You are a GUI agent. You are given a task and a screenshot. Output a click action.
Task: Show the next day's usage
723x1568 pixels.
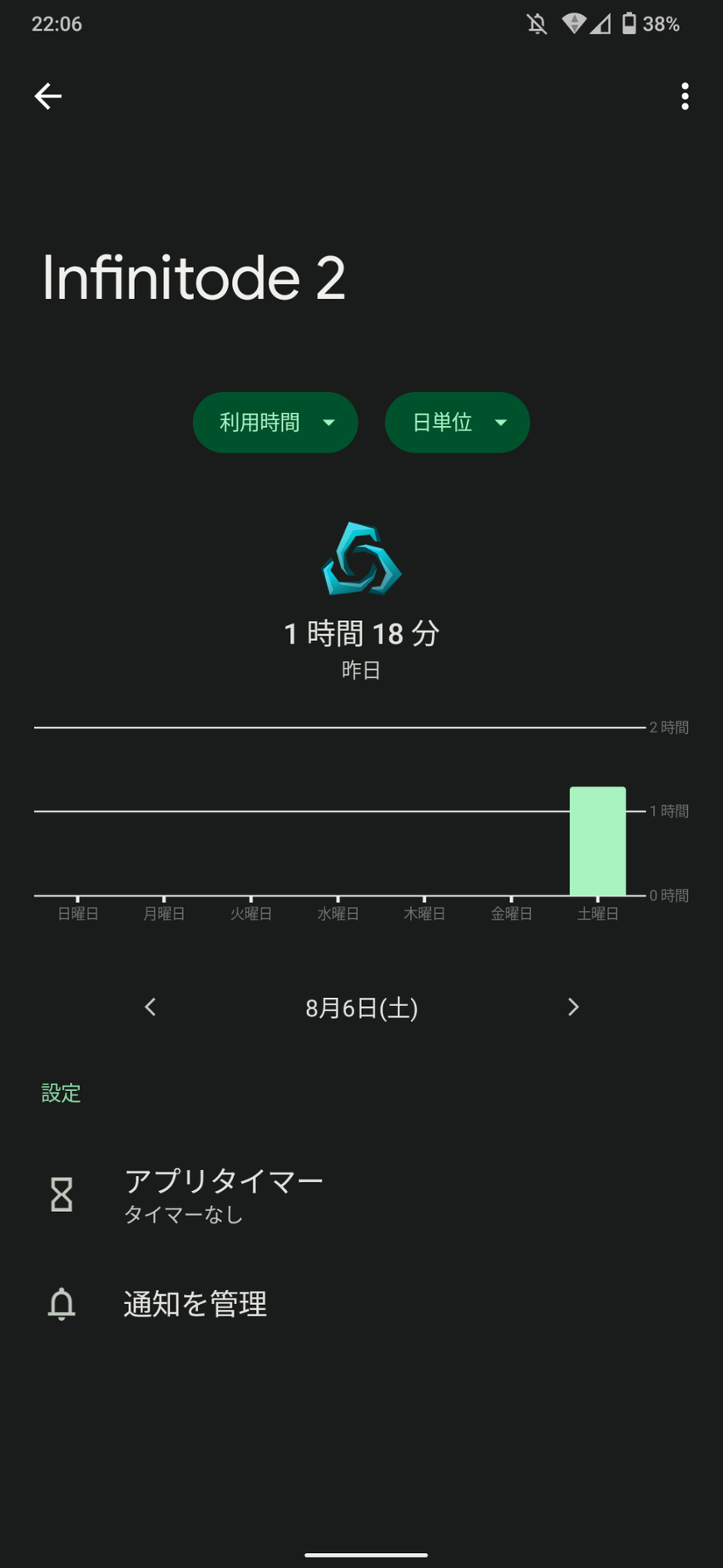click(572, 1007)
